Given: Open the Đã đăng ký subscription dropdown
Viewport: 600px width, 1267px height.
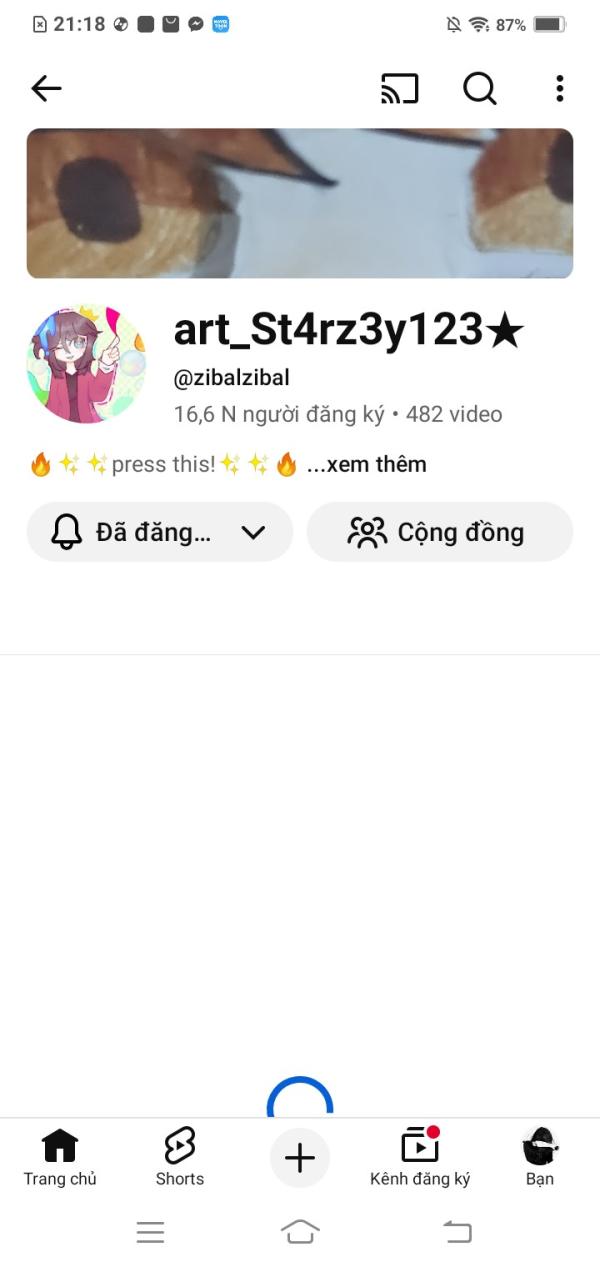Looking at the screenshot, I should (x=160, y=532).
